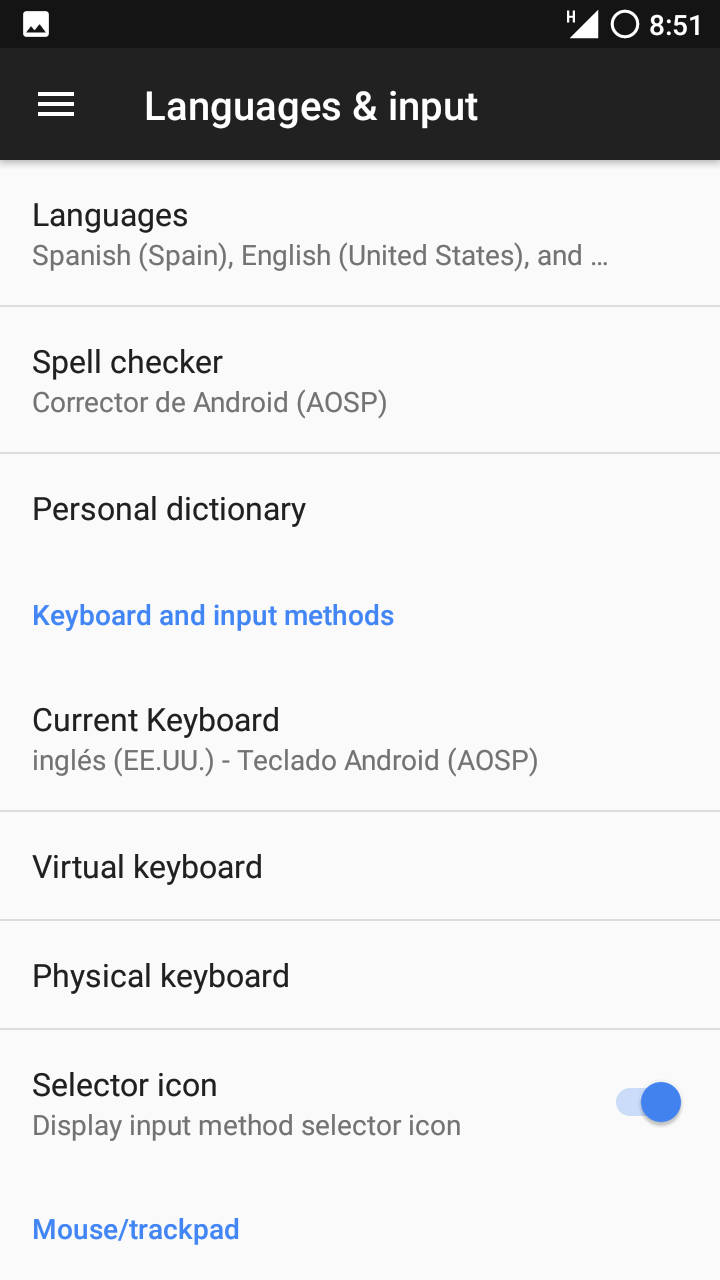Open the Languages setting
Image resolution: width=720 pixels, height=1280 pixels.
click(x=360, y=234)
